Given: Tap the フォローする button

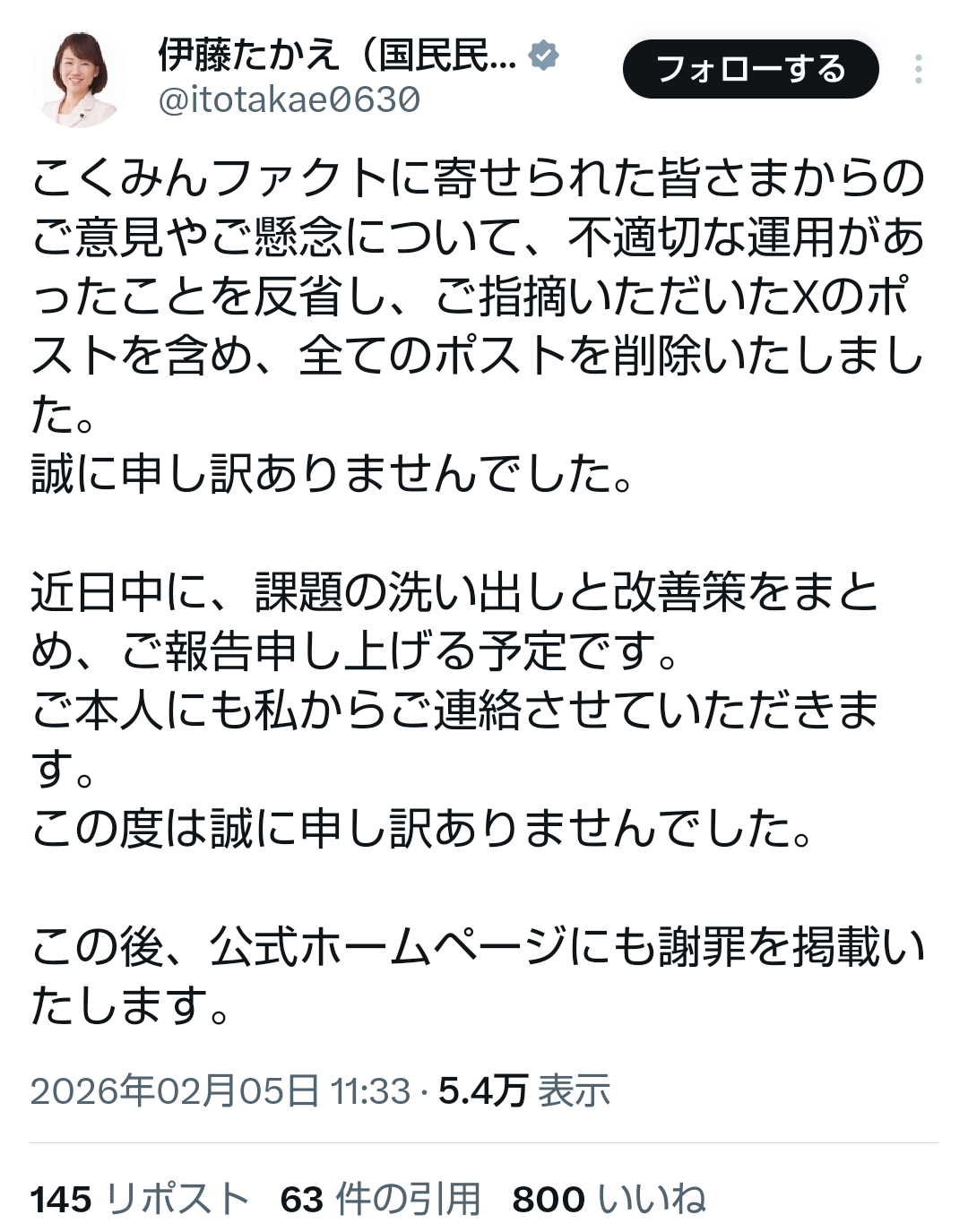Looking at the screenshot, I should (x=750, y=69).
